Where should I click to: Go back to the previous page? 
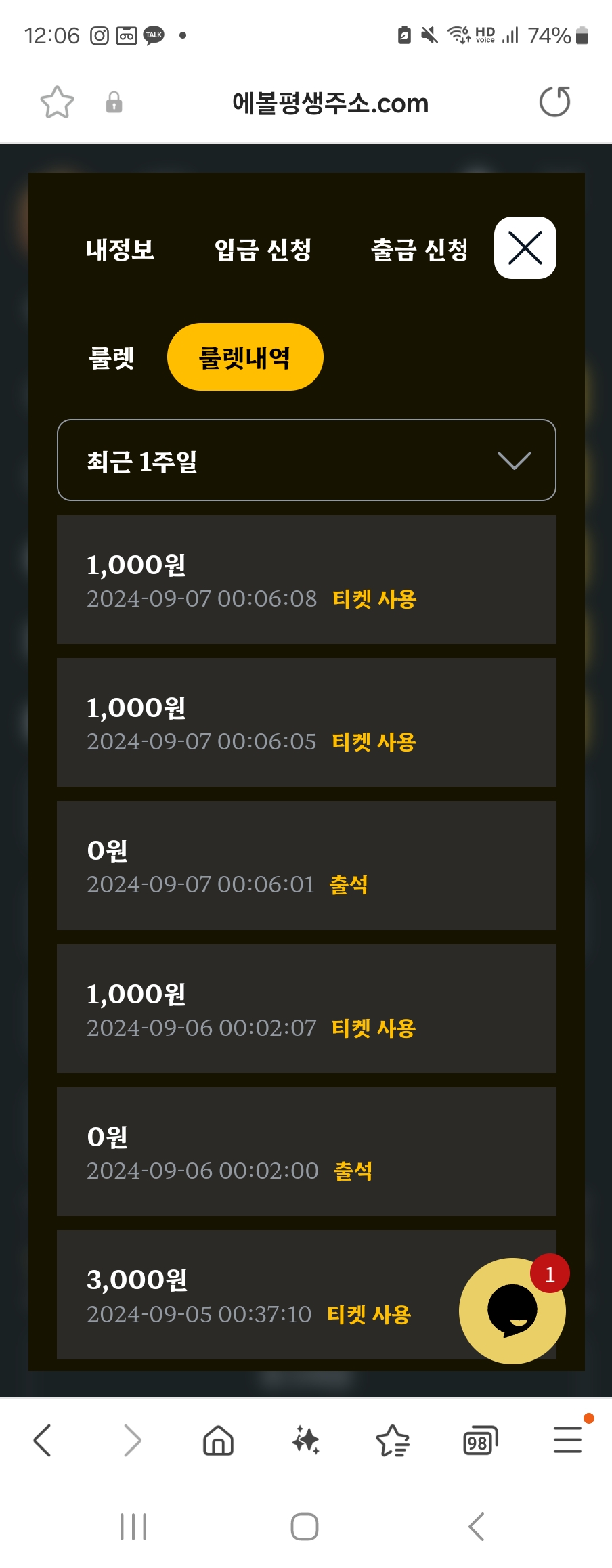coord(43,1440)
